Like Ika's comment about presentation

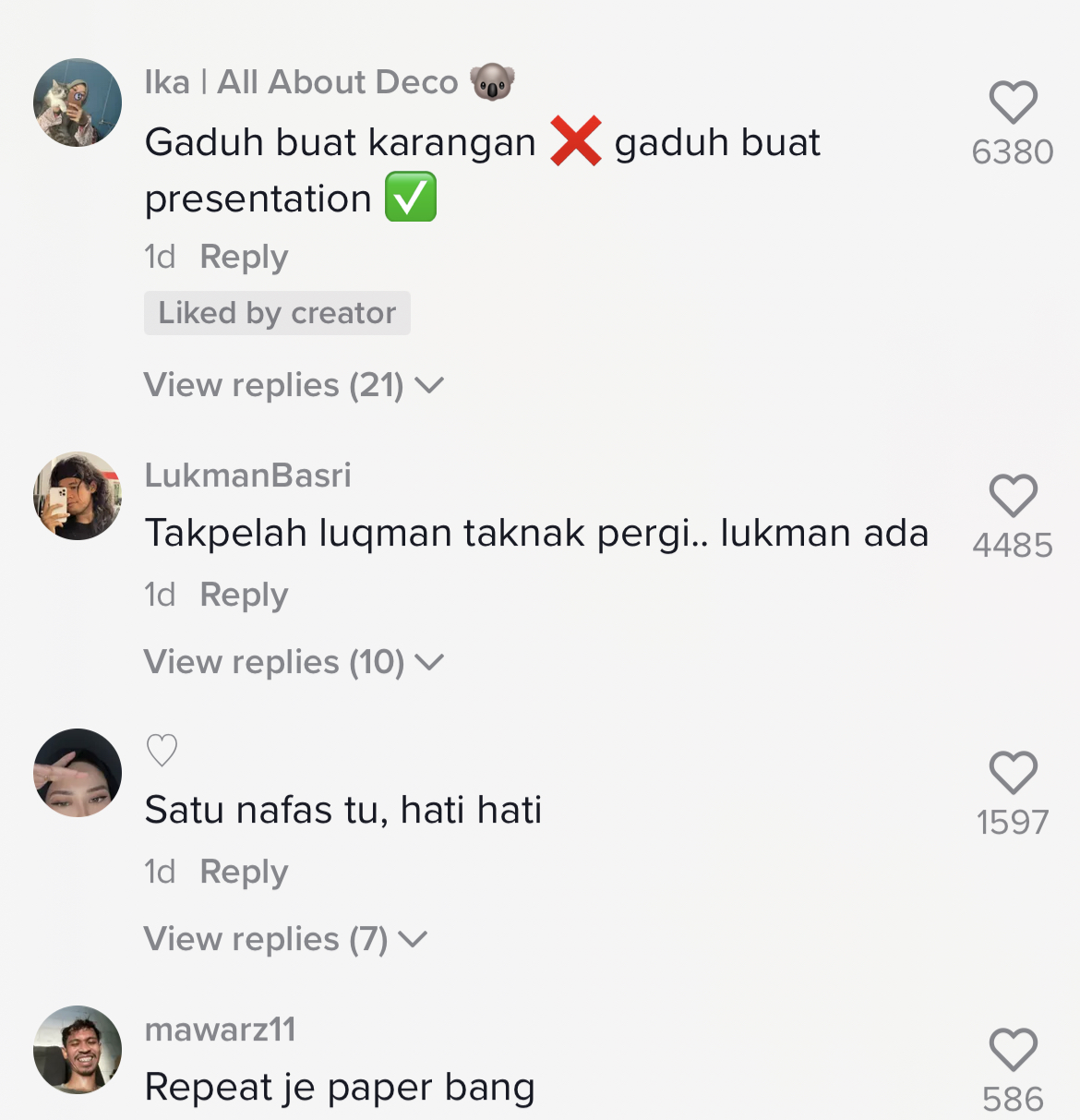(1013, 102)
